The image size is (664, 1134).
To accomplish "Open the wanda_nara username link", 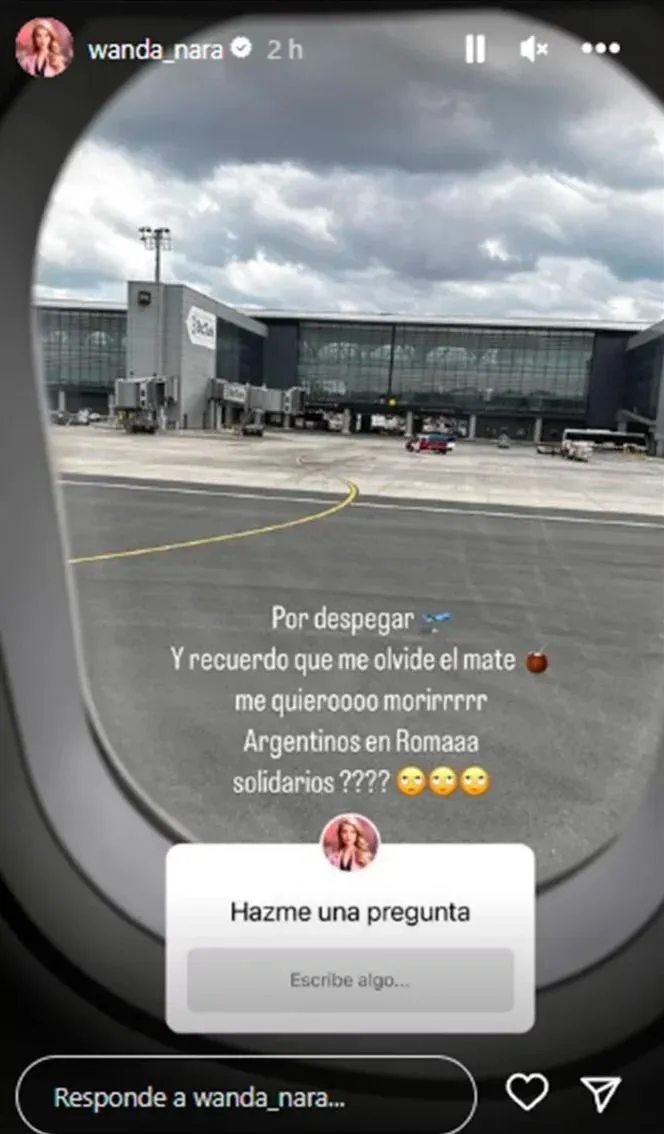I will pyautogui.click(x=155, y=51).
